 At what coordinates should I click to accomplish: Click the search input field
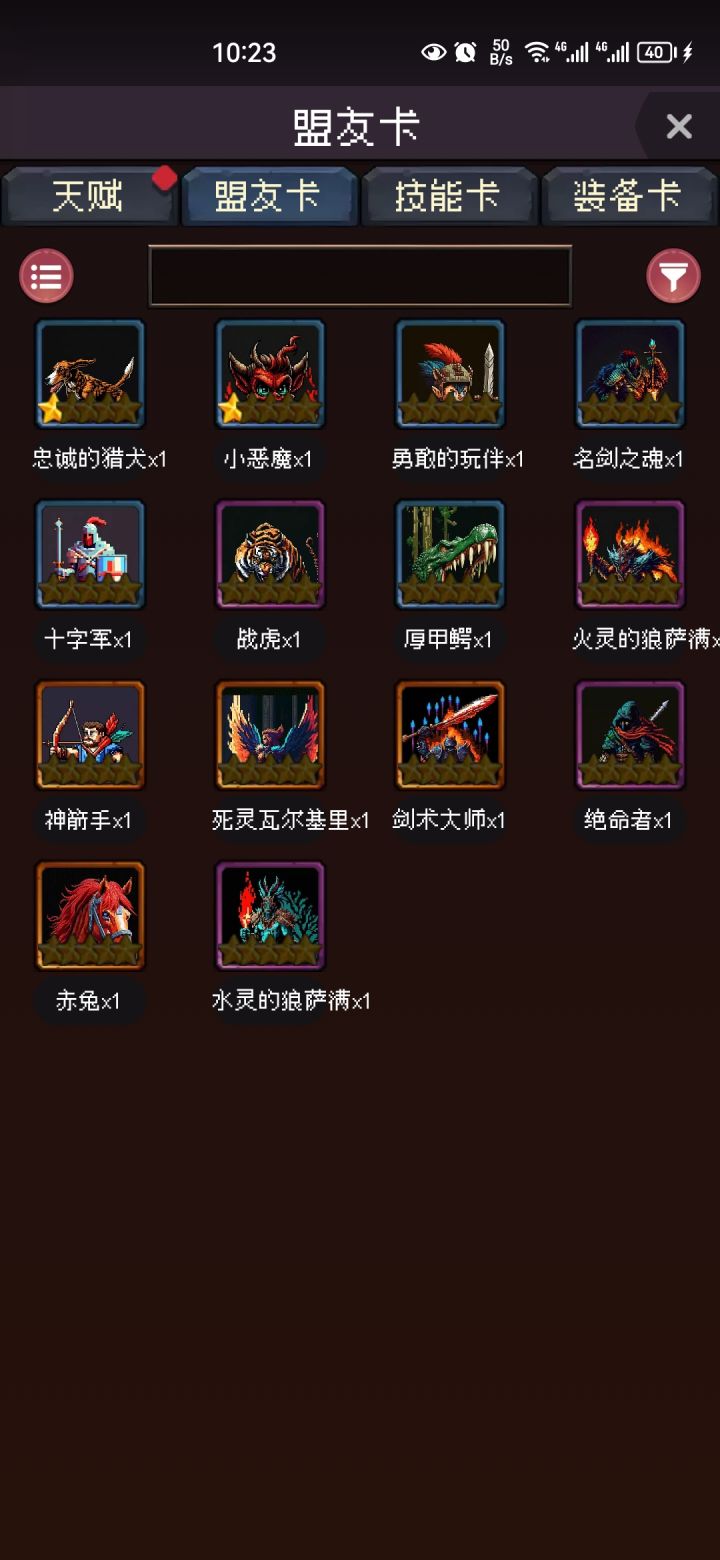coord(360,275)
